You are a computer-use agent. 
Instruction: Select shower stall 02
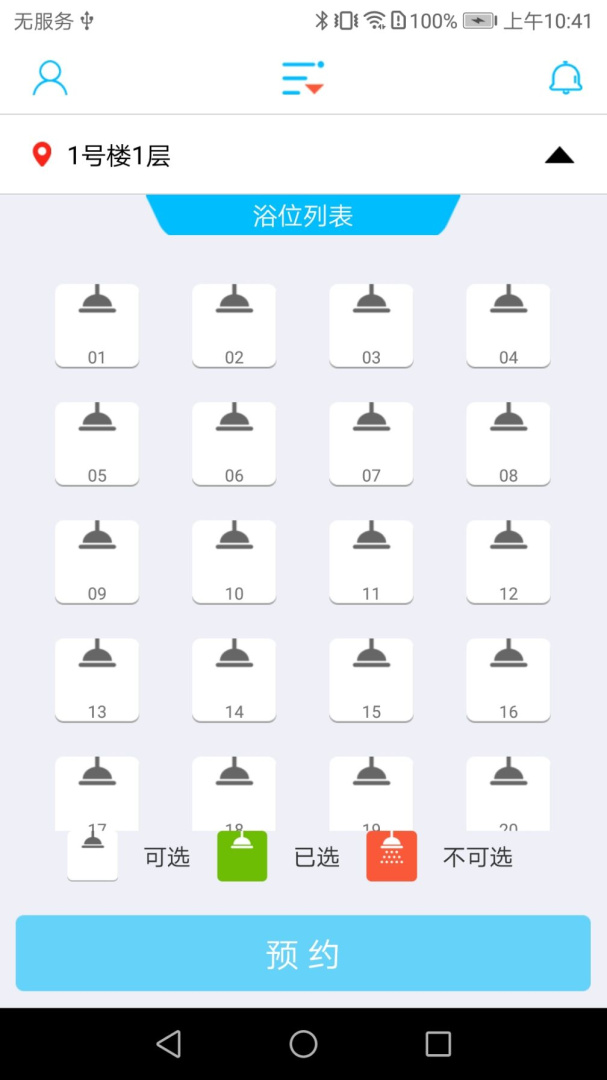[x=234, y=325]
